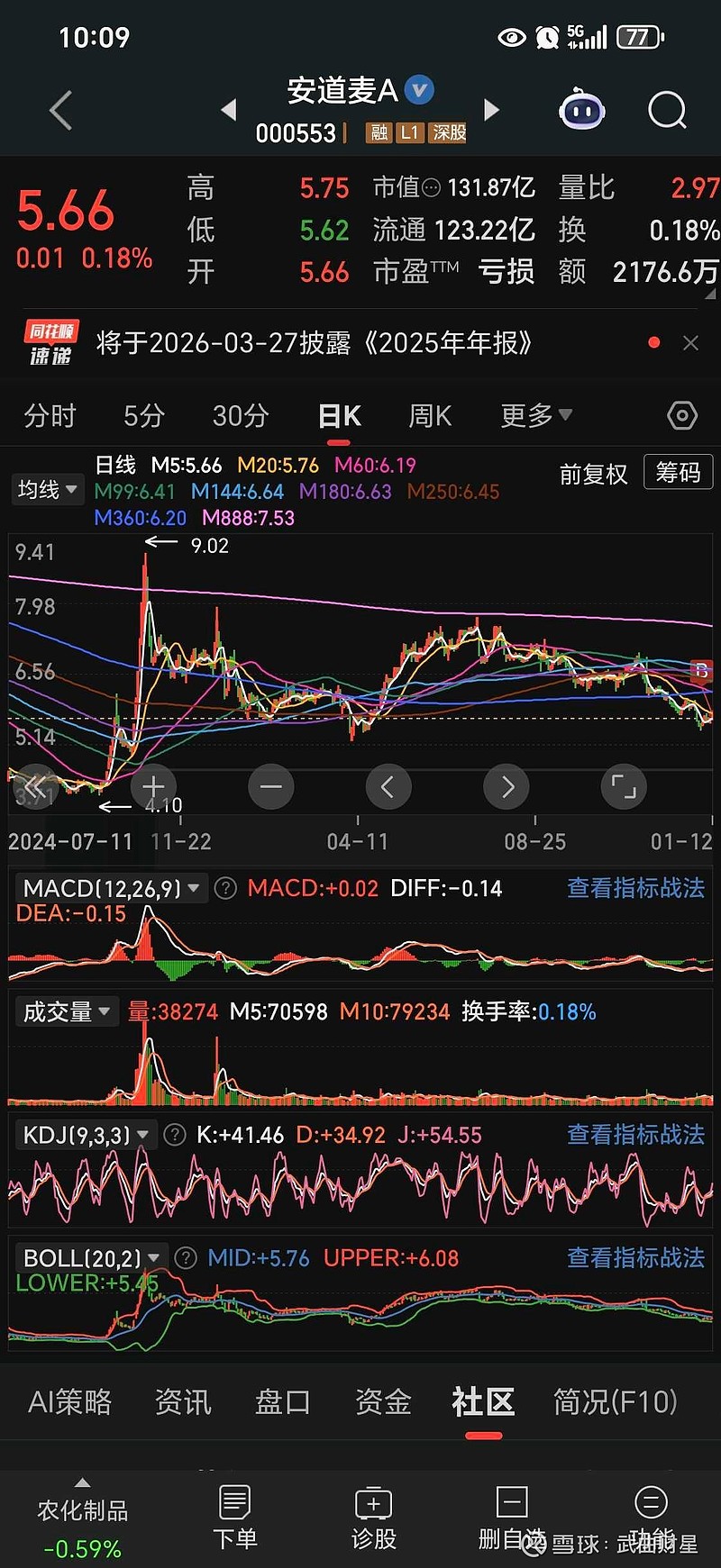Switch to the previous stock
Screen dimensions: 721x1568
(229, 110)
